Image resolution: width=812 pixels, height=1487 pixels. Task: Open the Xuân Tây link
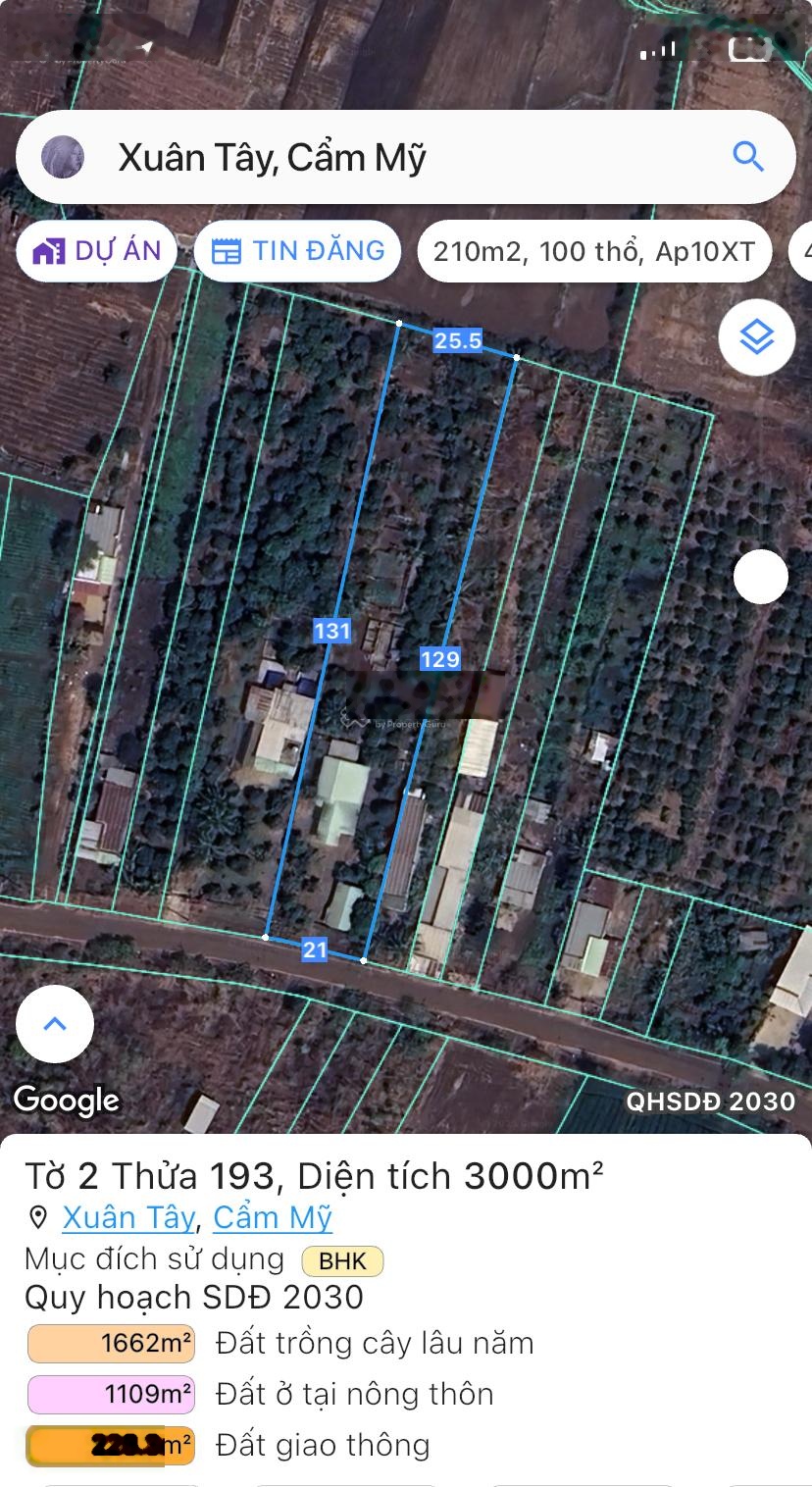[128, 1217]
